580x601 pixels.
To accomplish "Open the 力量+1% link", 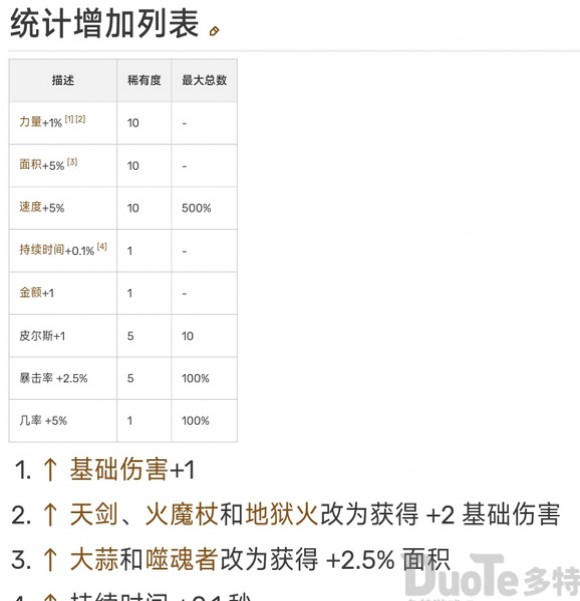I will pyautogui.click(x=40, y=122).
